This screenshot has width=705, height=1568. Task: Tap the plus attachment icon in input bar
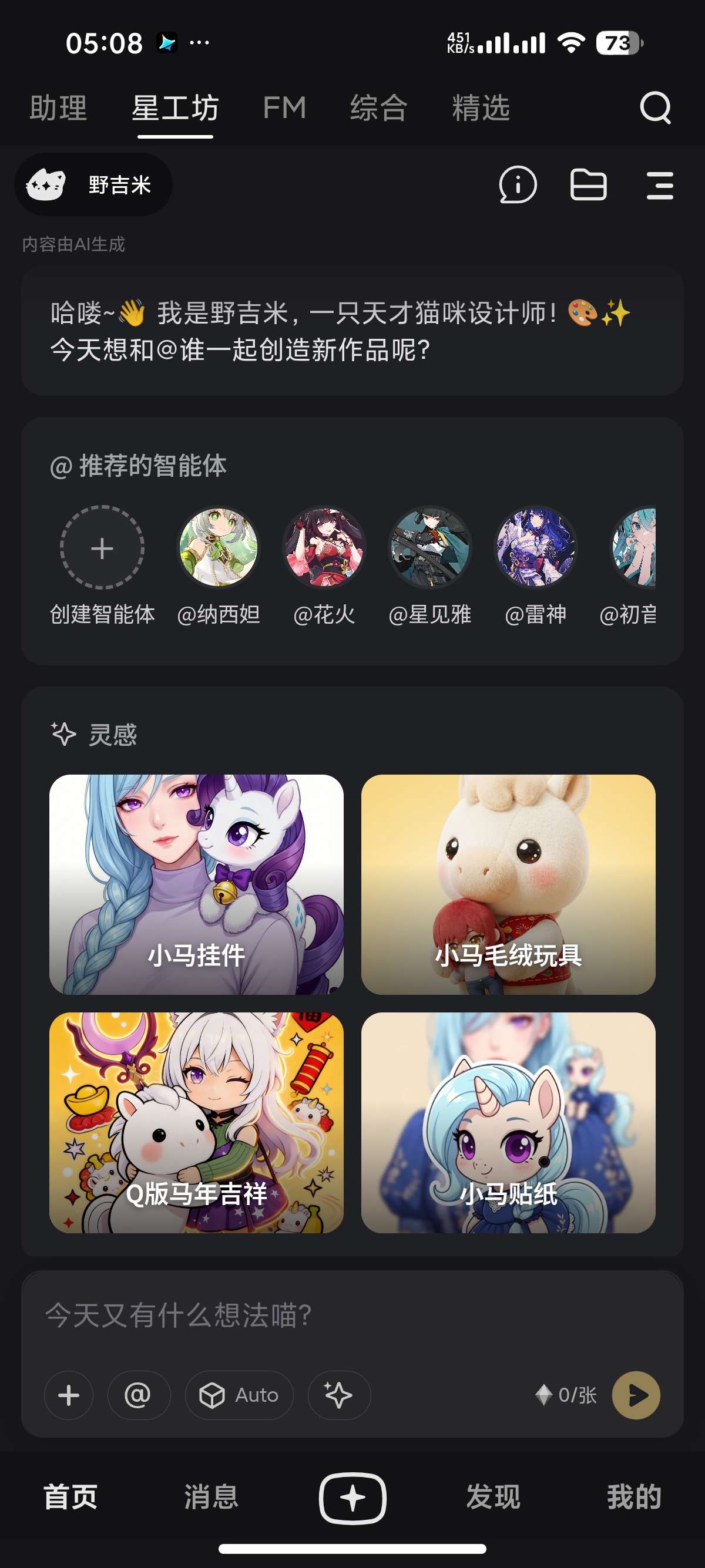69,1395
